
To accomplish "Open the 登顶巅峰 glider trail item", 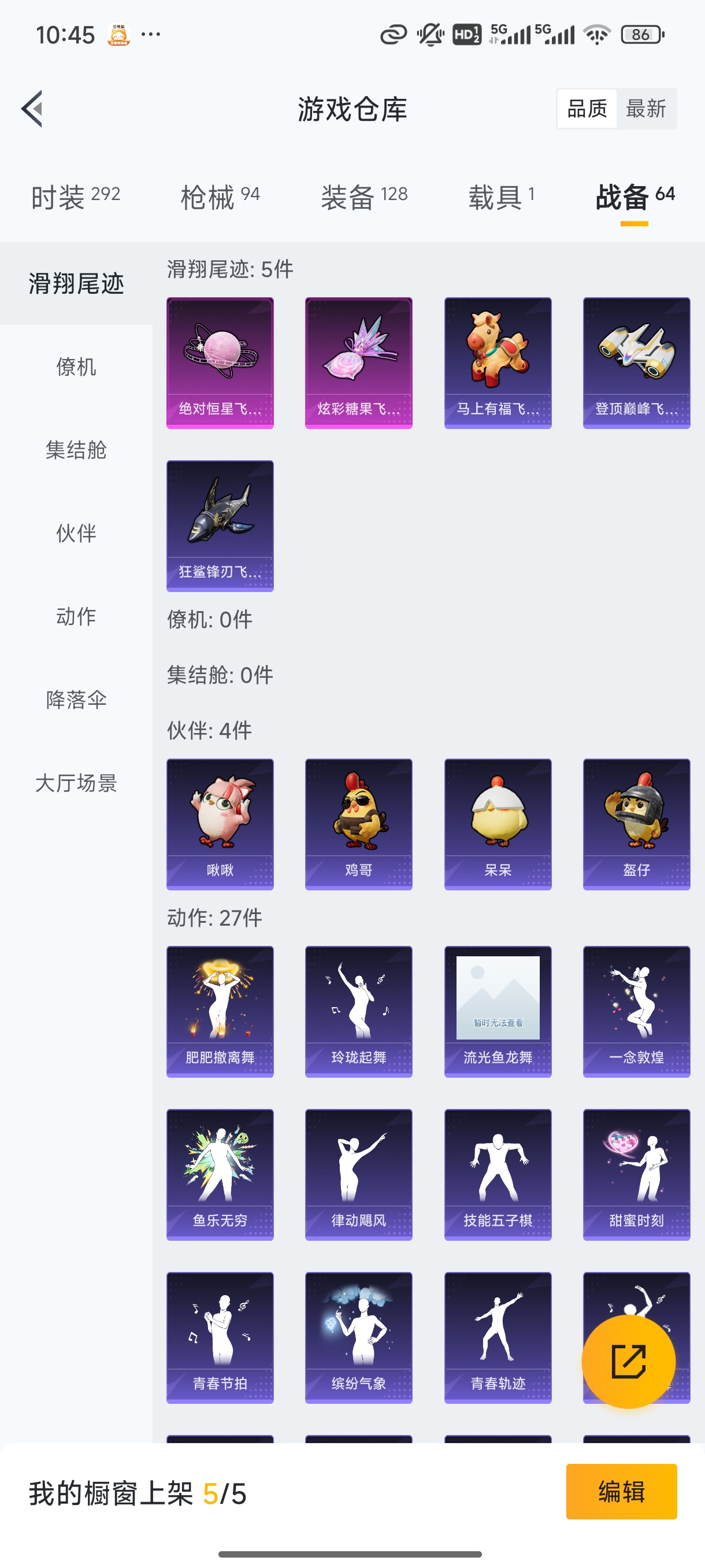I will [636, 362].
